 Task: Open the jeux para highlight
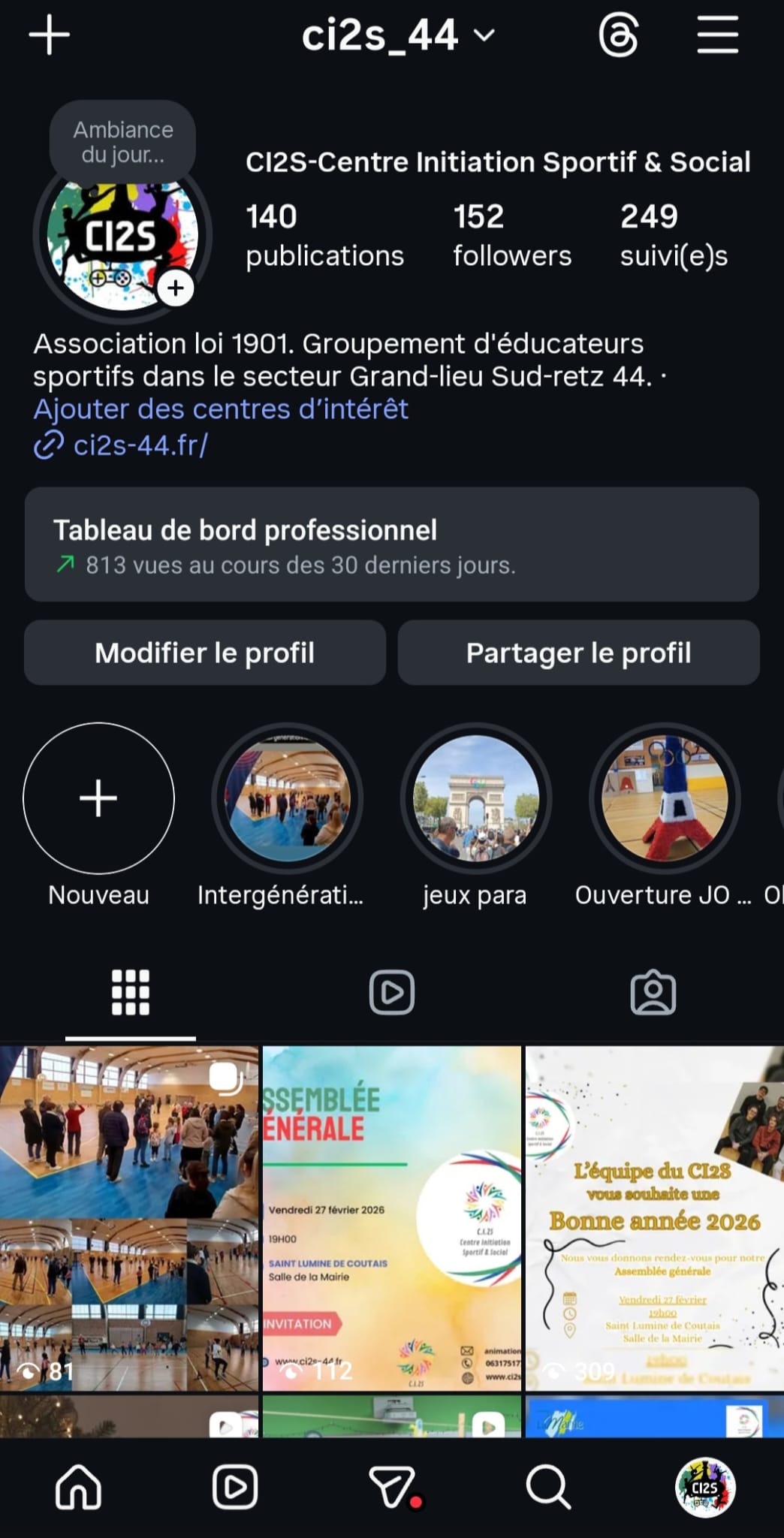point(476,798)
